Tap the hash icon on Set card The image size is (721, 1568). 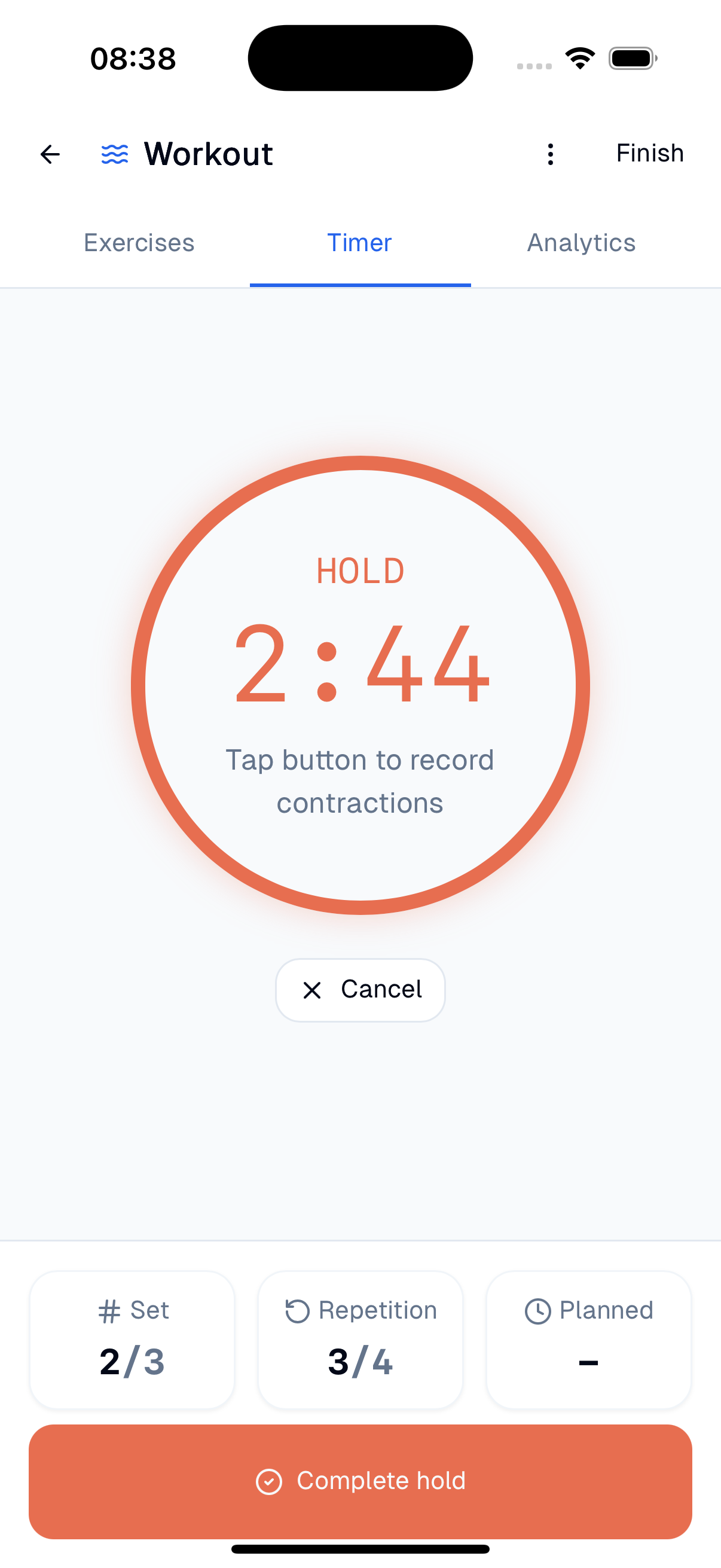(x=109, y=1310)
